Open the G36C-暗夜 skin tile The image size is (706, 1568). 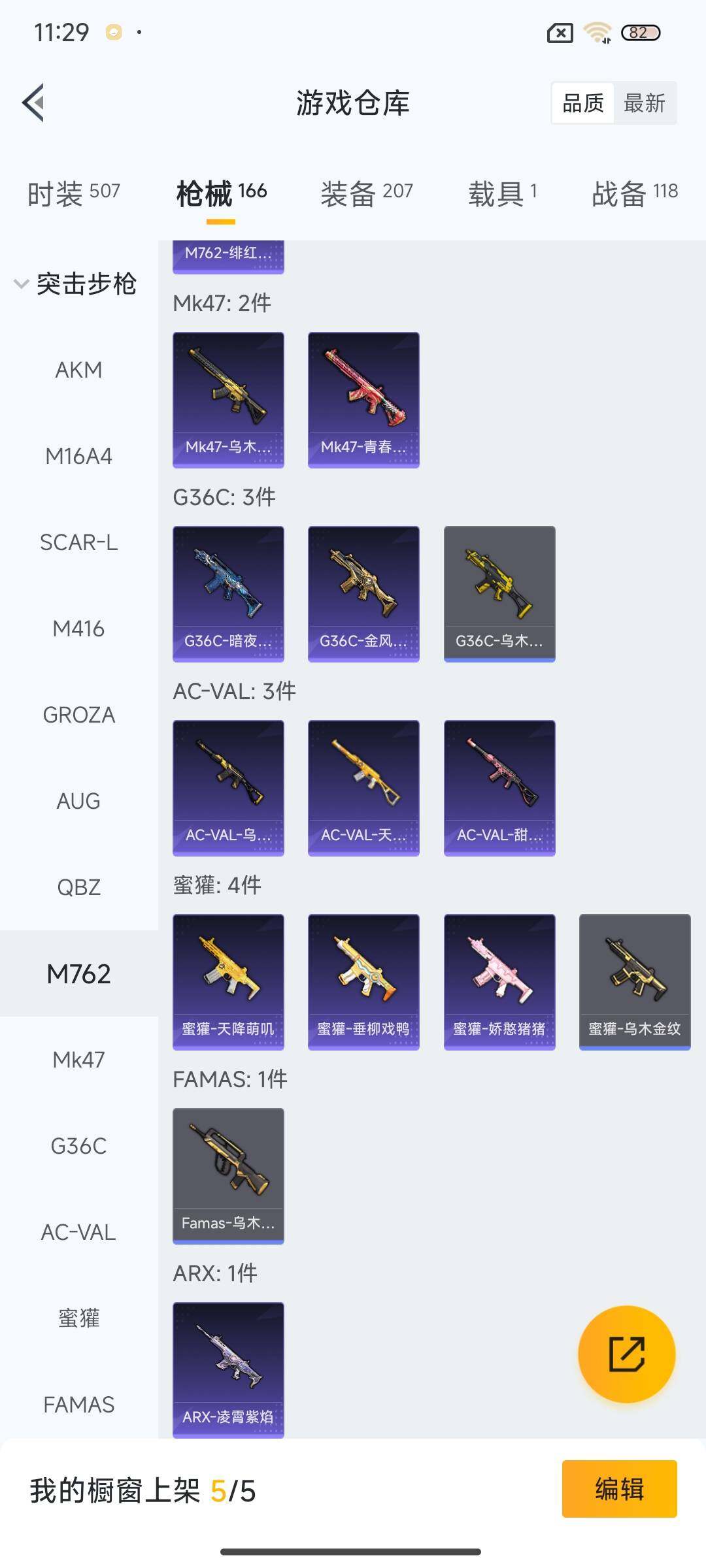228,593
